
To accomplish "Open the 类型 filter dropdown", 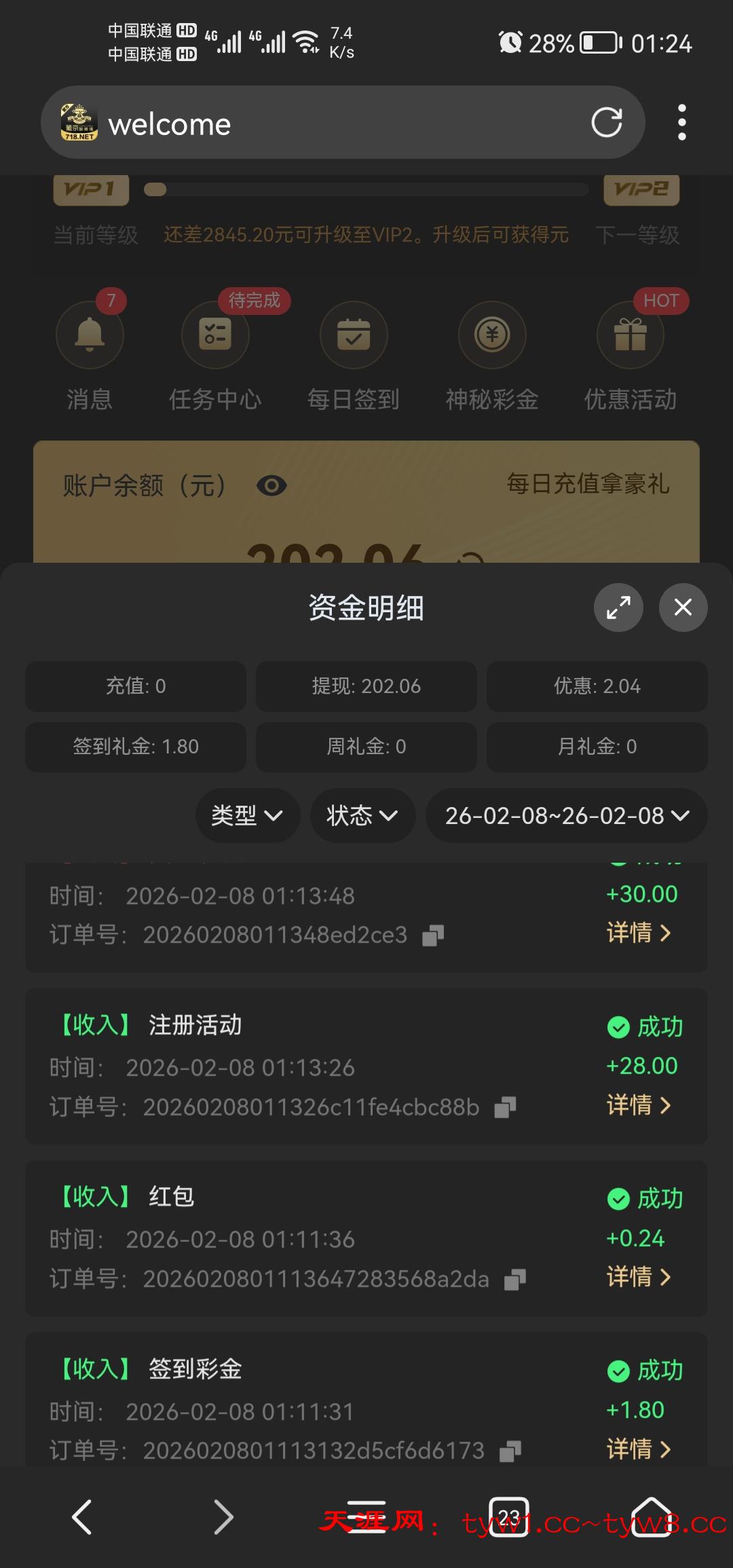I will tap(248, 815).
